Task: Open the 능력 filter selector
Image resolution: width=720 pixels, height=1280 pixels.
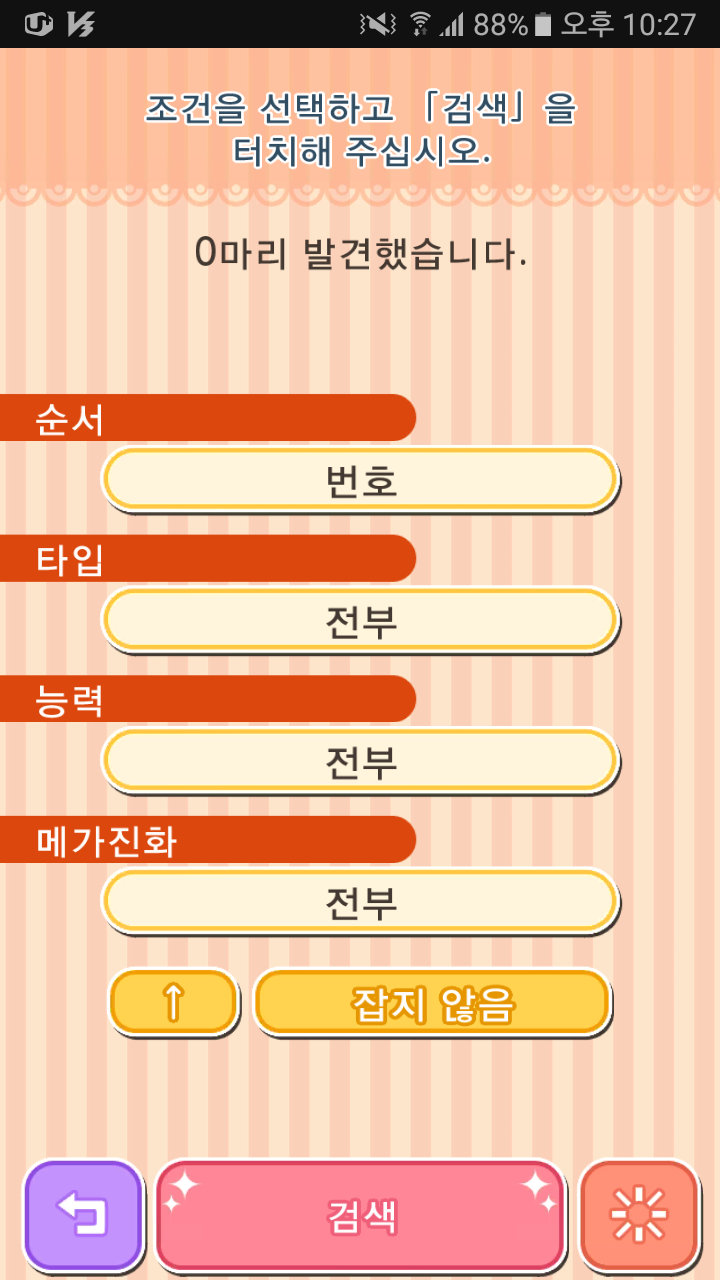Action: tap(360, 762)
